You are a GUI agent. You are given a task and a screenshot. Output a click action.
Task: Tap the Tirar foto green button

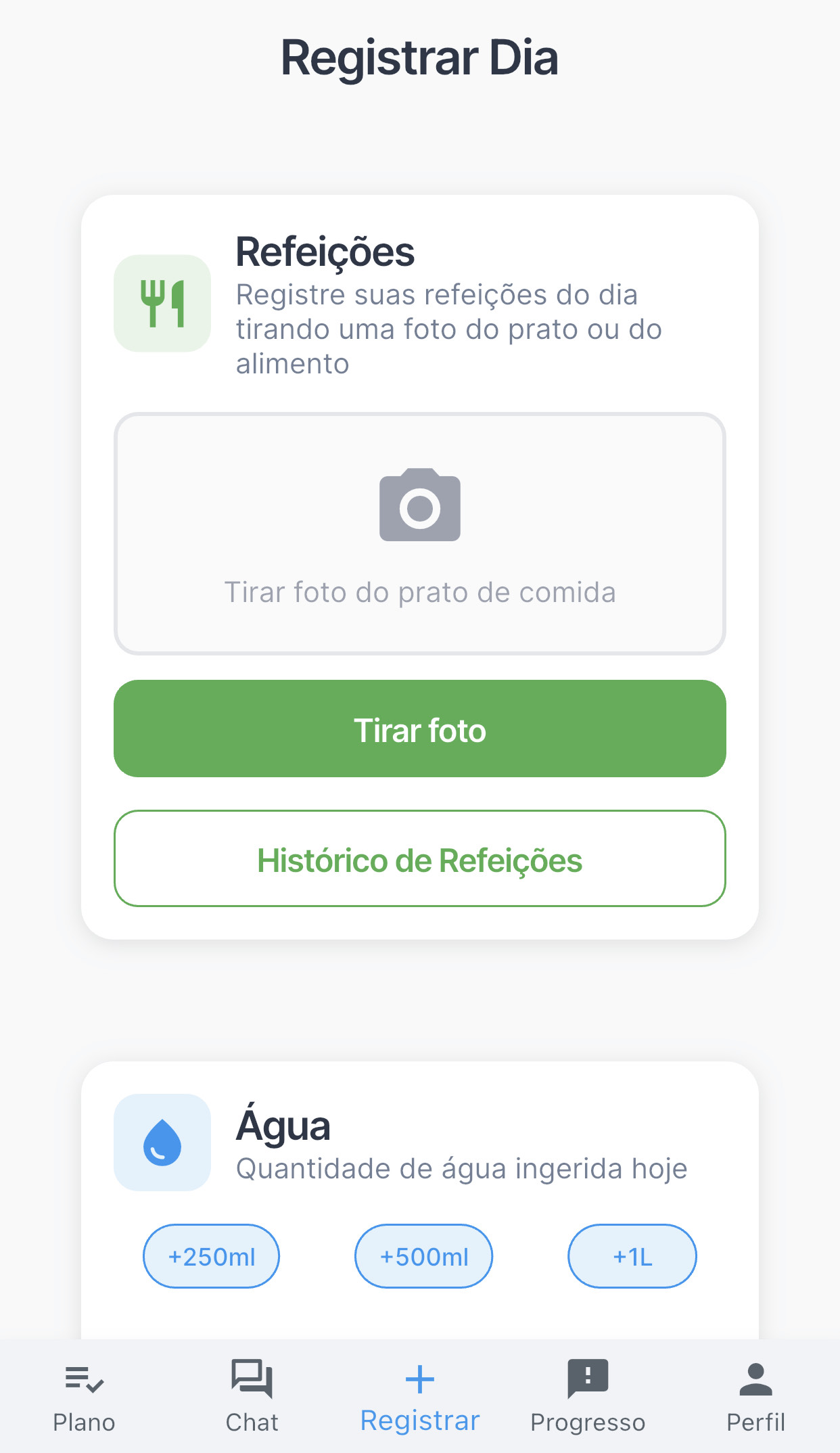tap(419, 729)
